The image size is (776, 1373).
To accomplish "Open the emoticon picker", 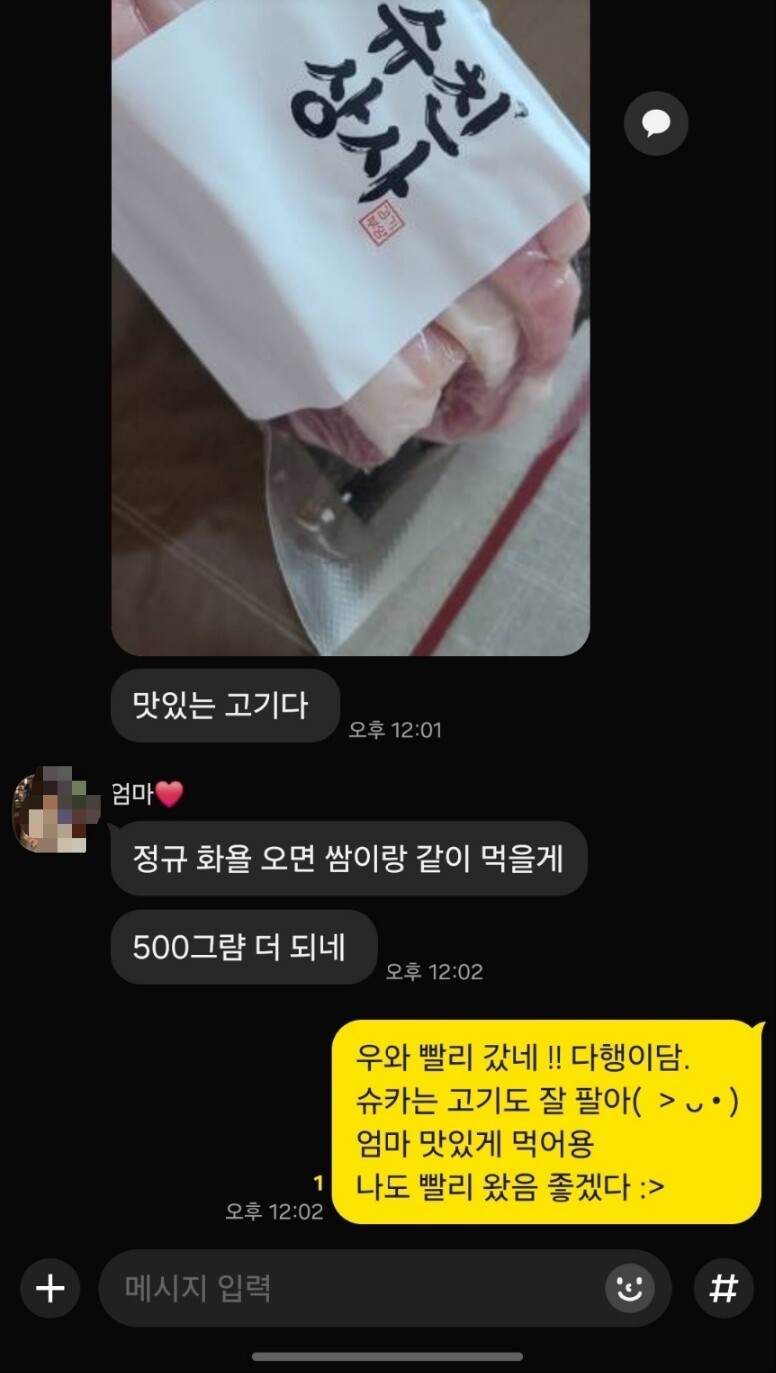I will coord(630,1288).
